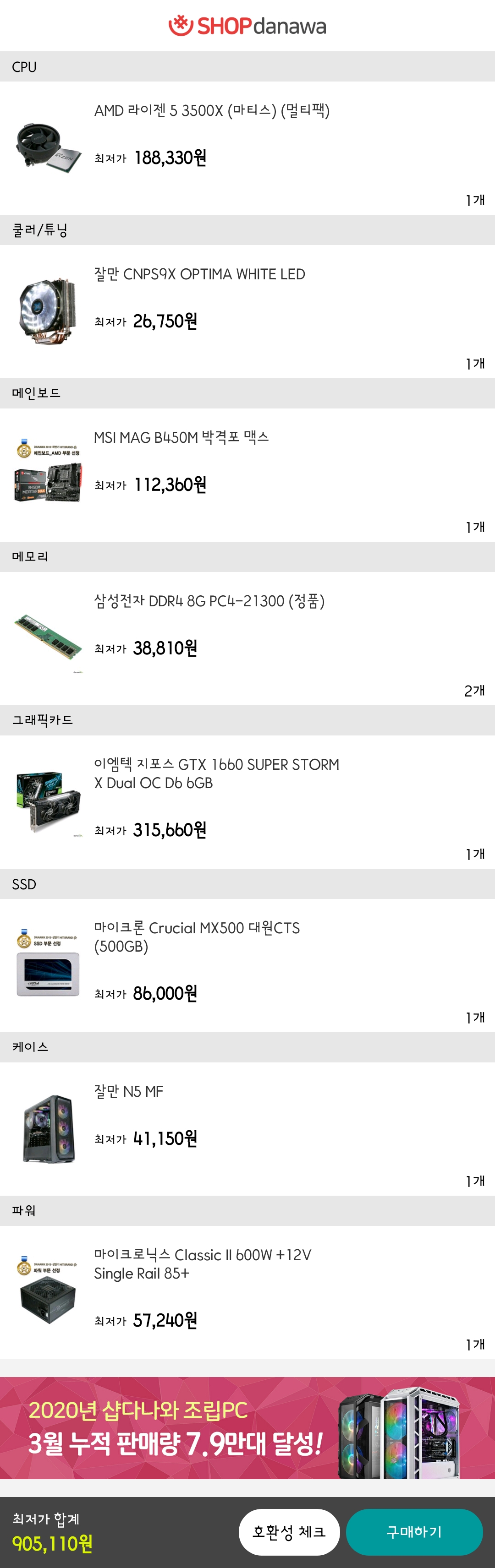View 마이크론 Crucial MX500 500GB SSD details
495x1568 pixels.
tap(196, 936)
